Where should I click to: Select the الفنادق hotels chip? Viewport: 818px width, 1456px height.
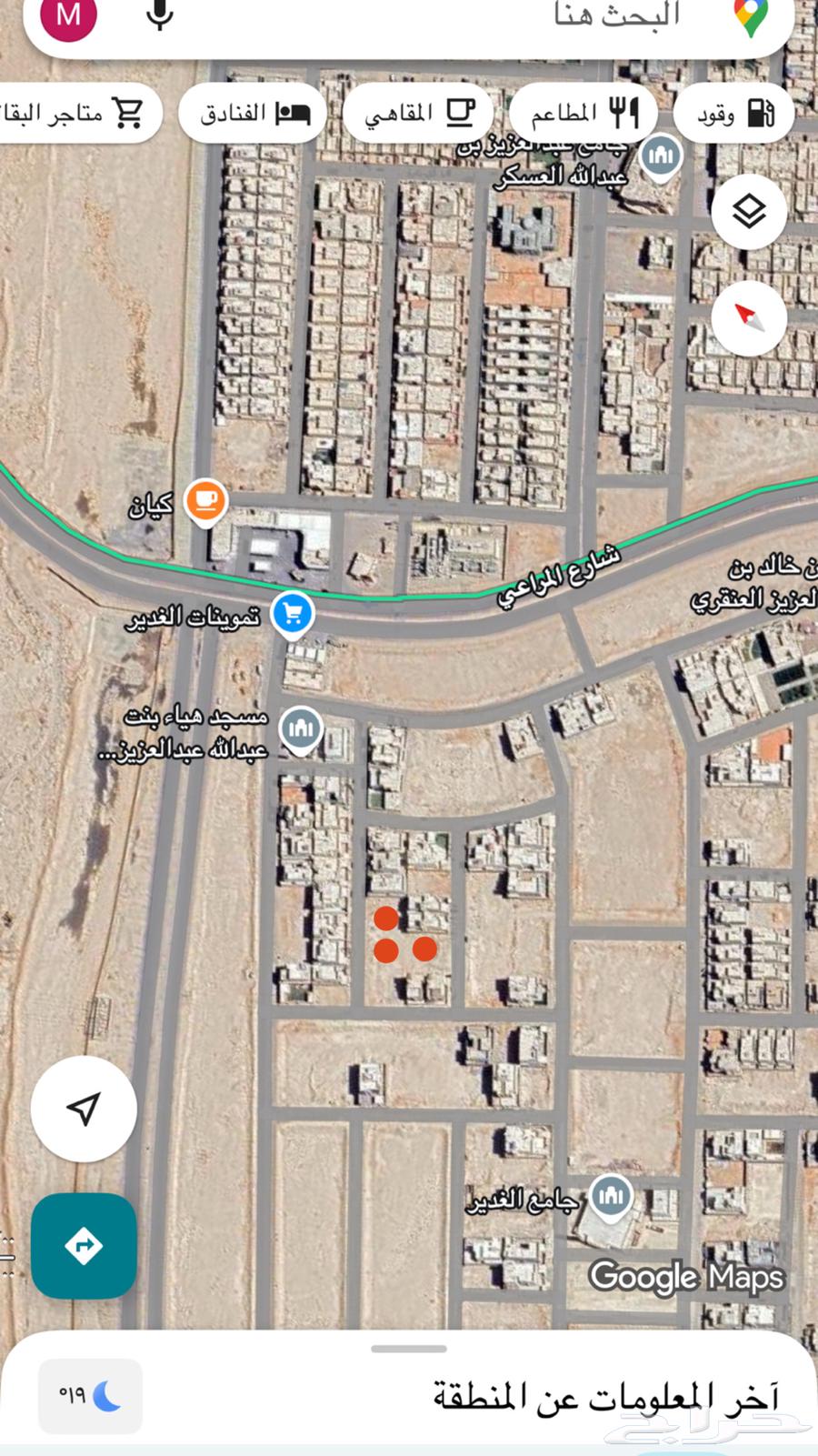click(253, 114)
